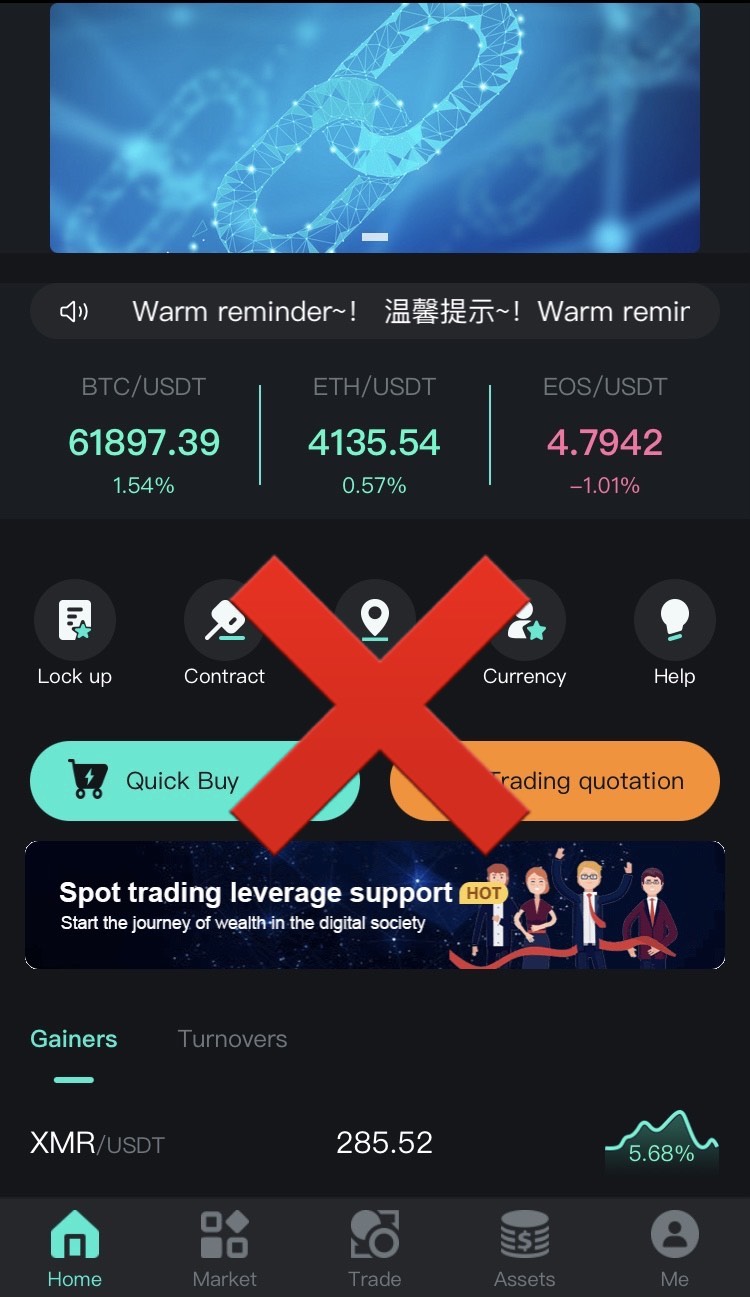Select the Gainers tab
Viewport: 750px width, 1297px height.
(74, 1039)
